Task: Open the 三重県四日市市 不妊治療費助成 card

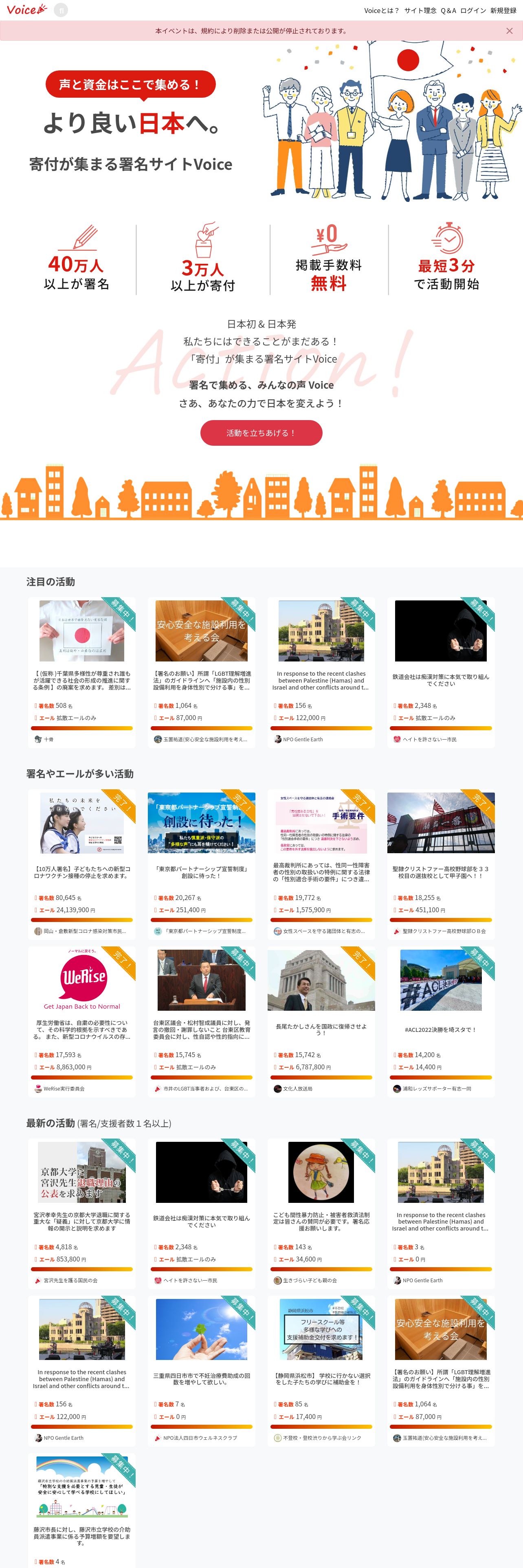Action: tap(201, 1378)
